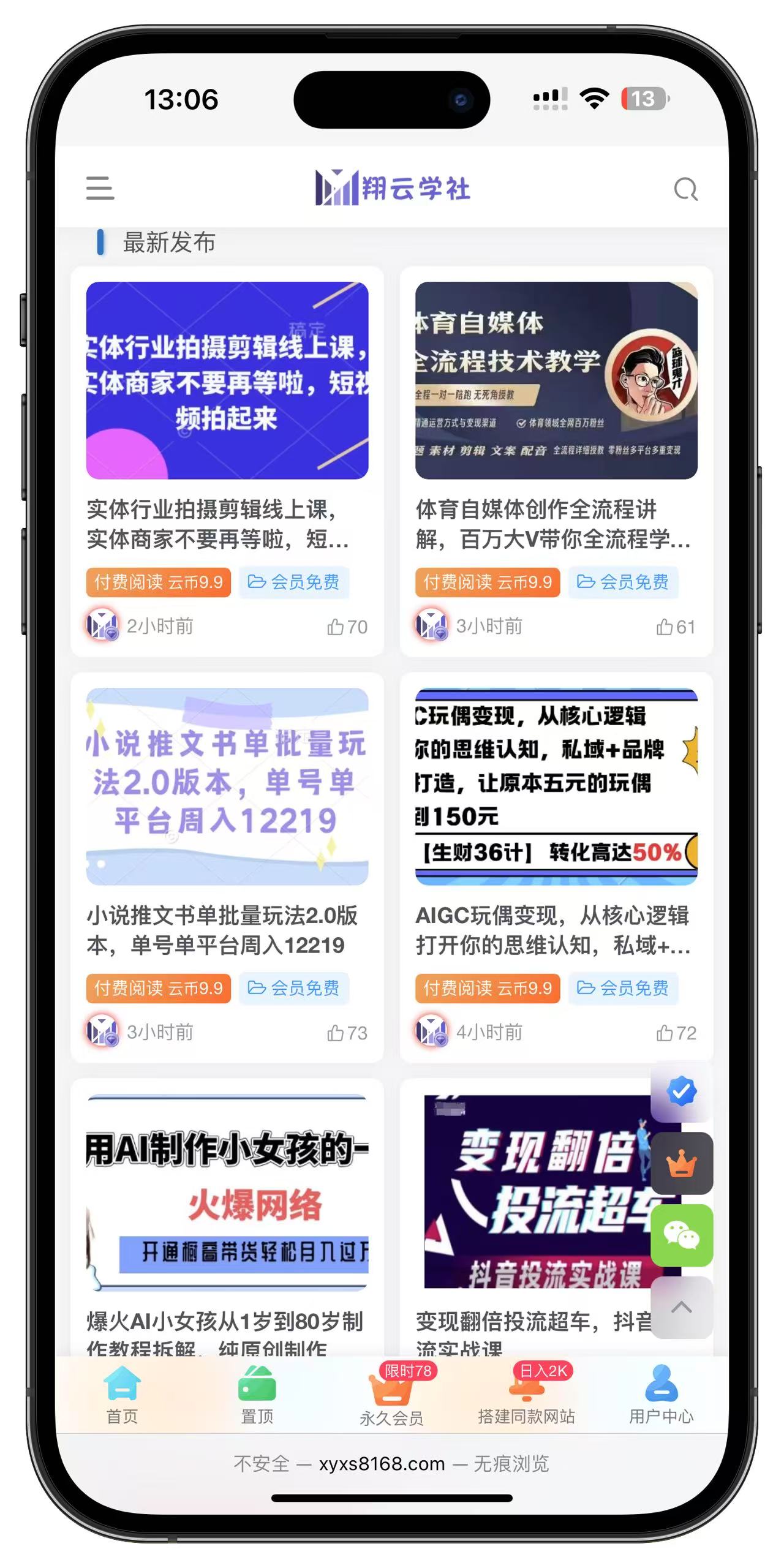
Task: Open the search magnifier icon
Action: coord(685,189)
